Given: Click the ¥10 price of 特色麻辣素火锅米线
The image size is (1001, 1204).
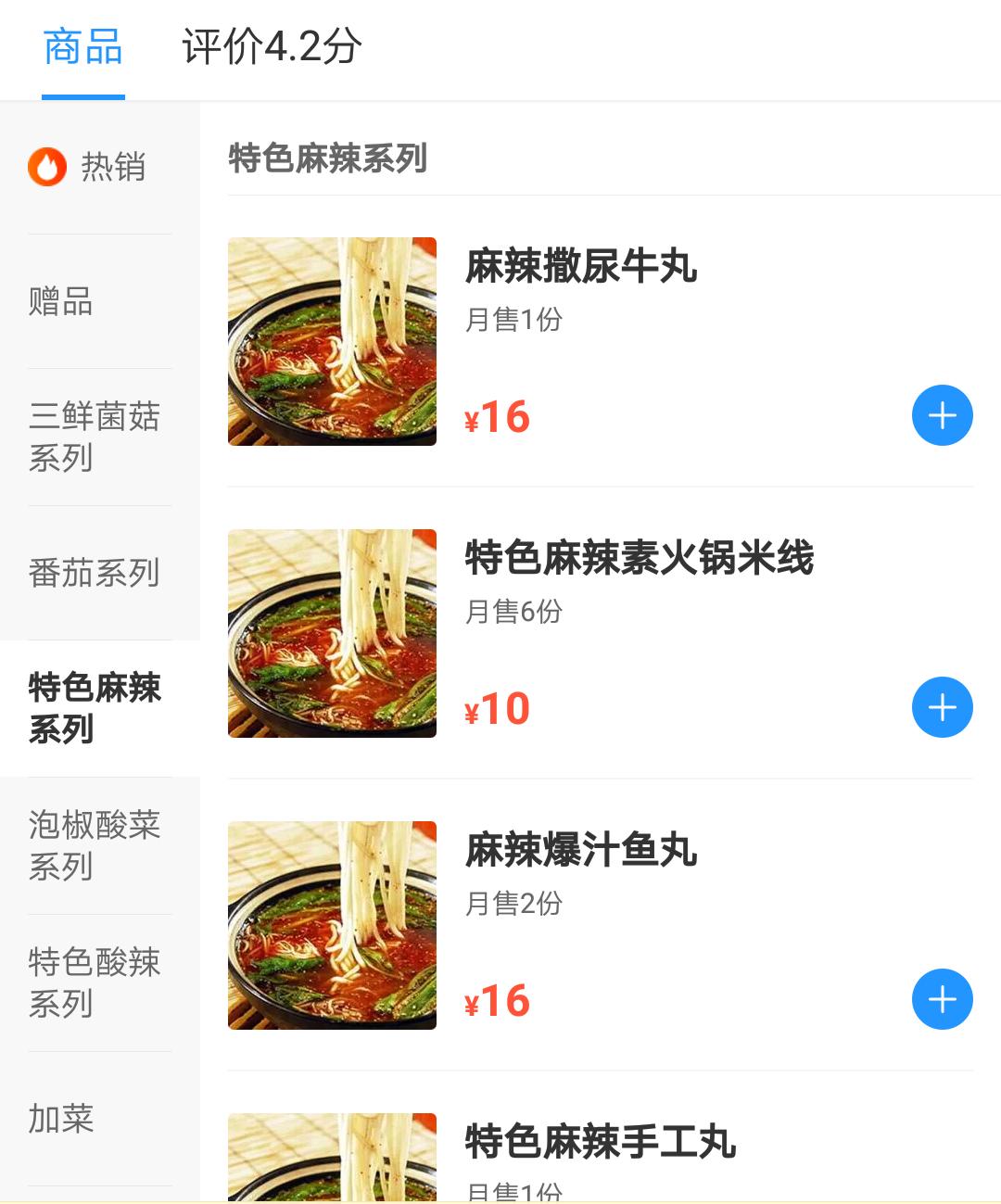Looking at the screenshot, I should coord(497,707).
